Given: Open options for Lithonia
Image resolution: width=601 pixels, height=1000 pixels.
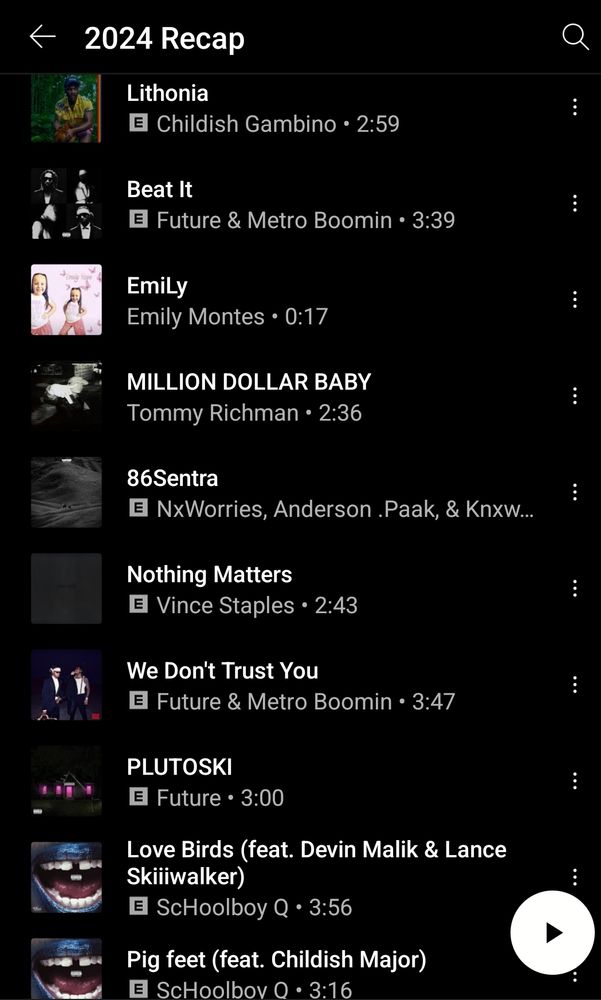Looking at the screenshot, I should pyautogui.click(x=575, y=107).
